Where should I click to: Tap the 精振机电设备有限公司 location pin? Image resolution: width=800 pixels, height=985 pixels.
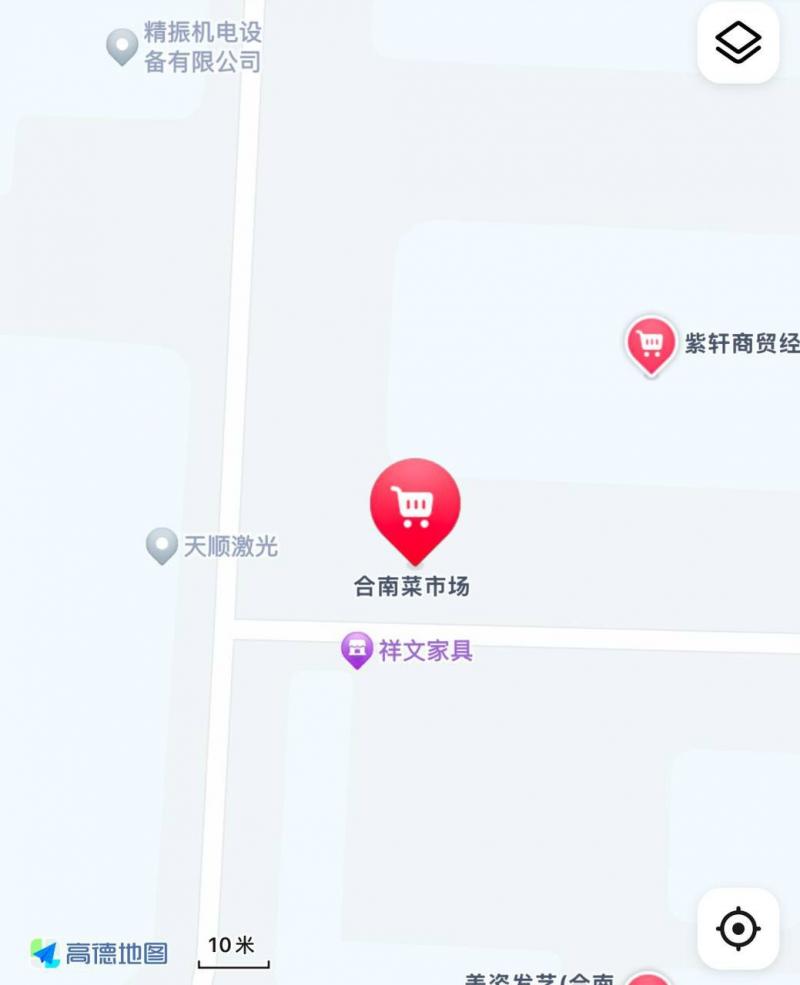[120, 43]
